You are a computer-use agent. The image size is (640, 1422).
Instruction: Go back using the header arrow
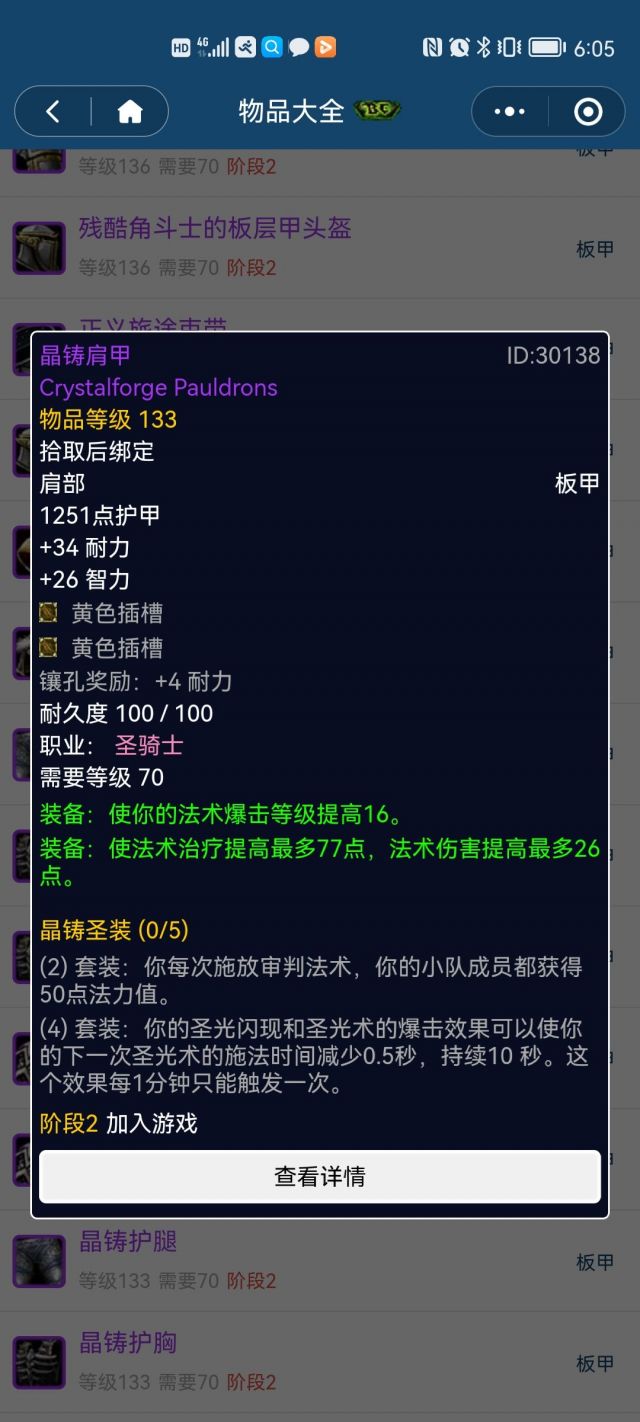53,111
